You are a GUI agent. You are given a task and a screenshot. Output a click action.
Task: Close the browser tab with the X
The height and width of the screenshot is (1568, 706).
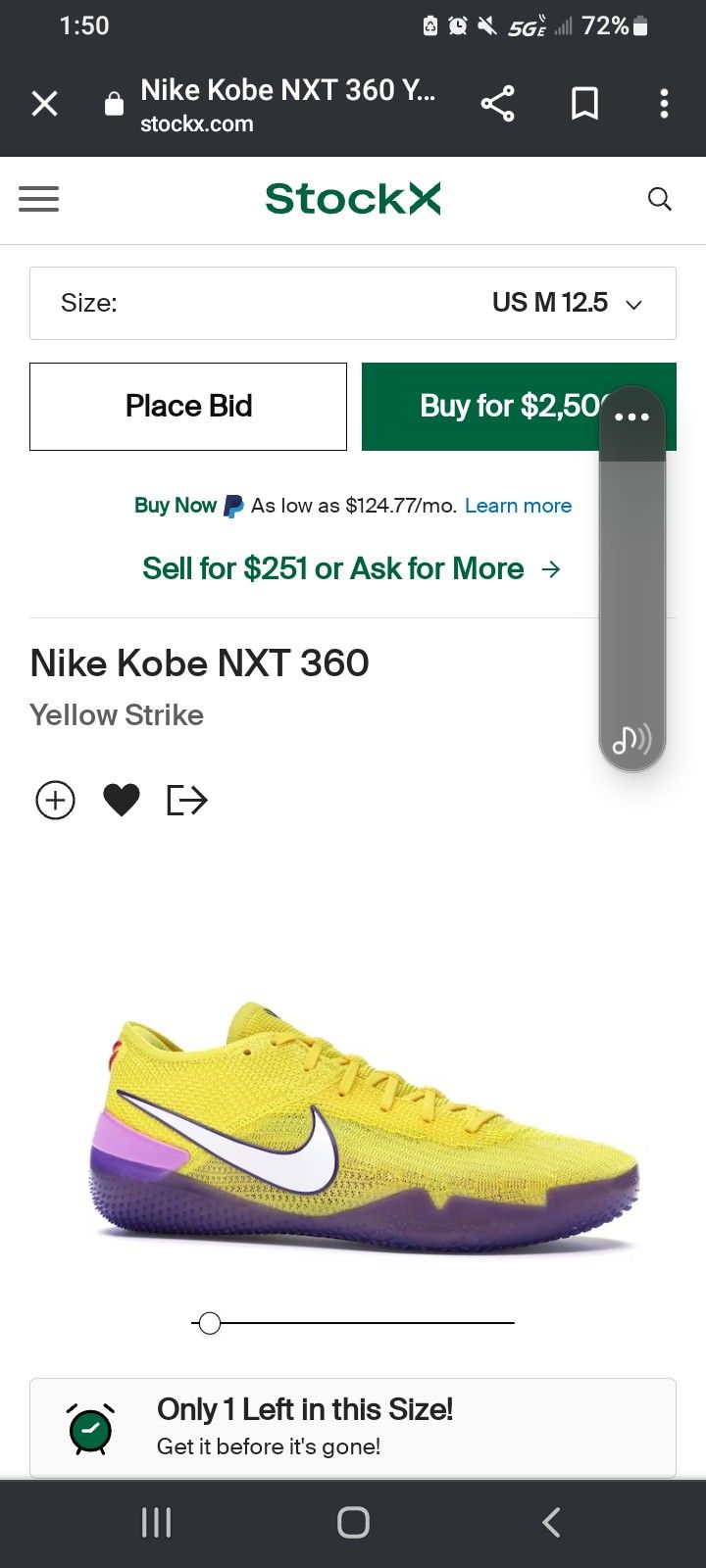tap(44, 104)
